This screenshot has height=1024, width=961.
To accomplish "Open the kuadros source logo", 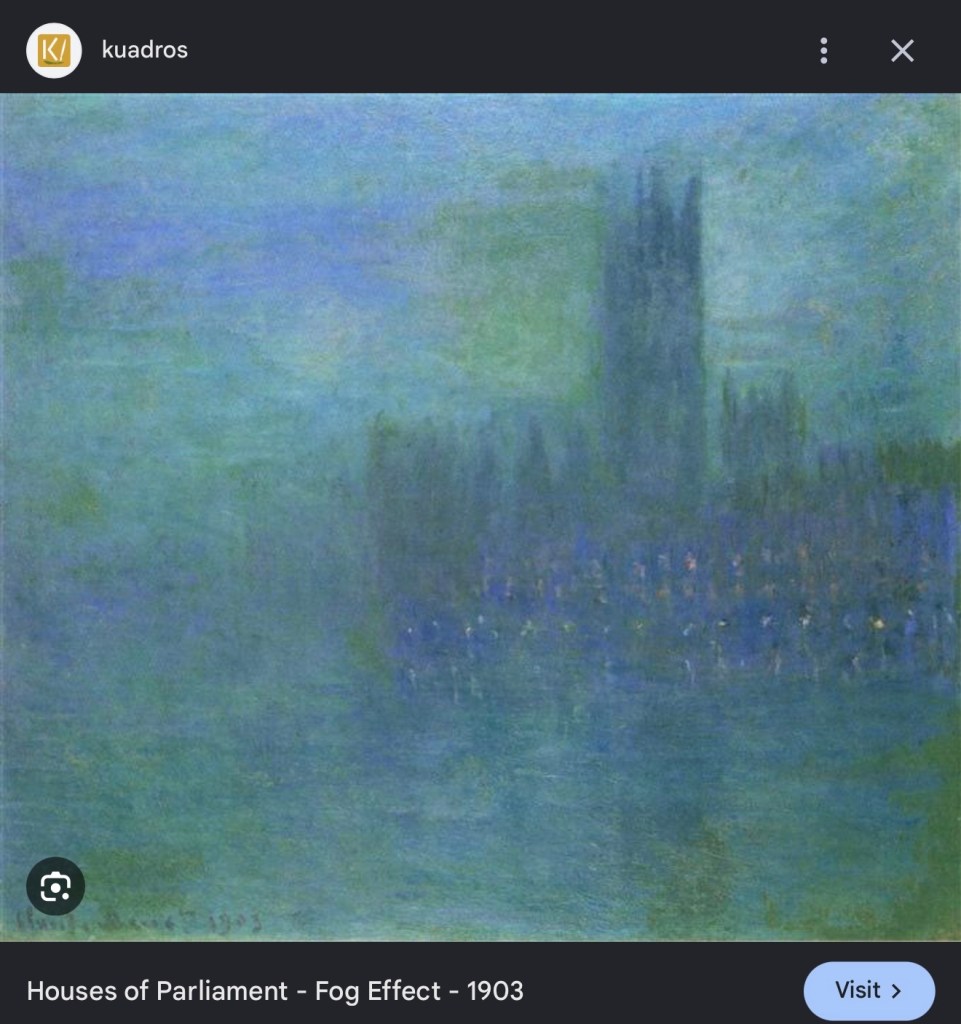I will [54, 50].
